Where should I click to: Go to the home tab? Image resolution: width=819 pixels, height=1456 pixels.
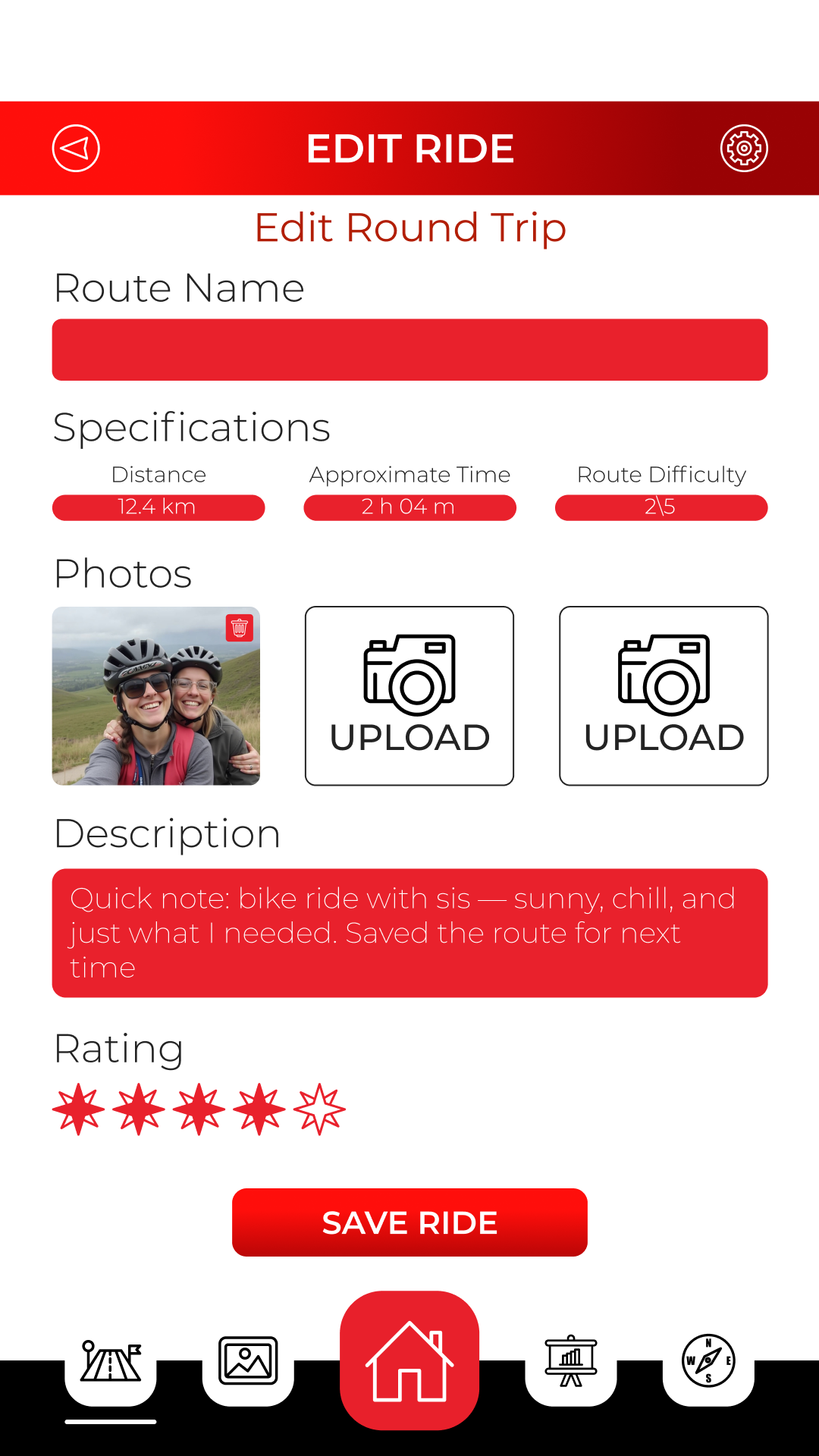coord(409,1360)
